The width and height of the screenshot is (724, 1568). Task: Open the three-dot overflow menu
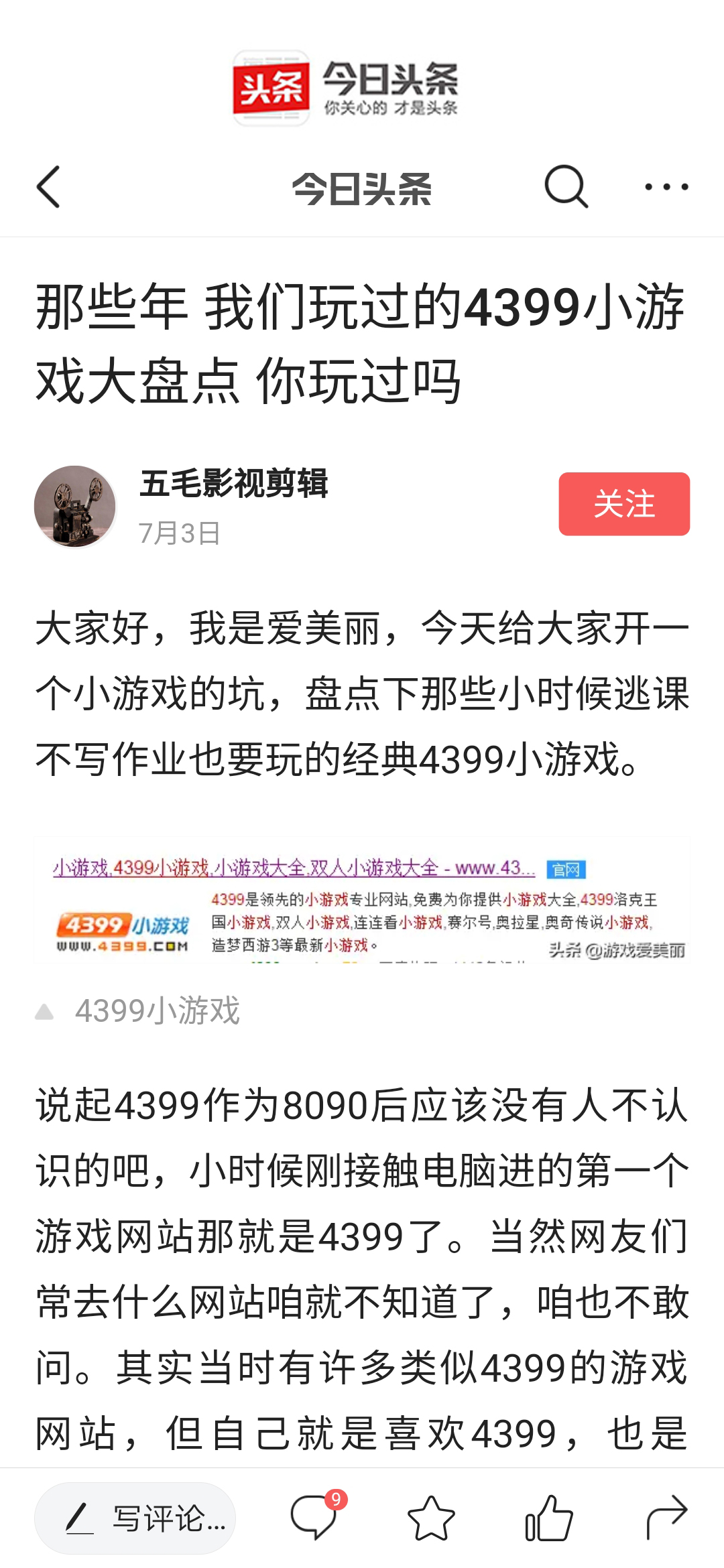666,187
